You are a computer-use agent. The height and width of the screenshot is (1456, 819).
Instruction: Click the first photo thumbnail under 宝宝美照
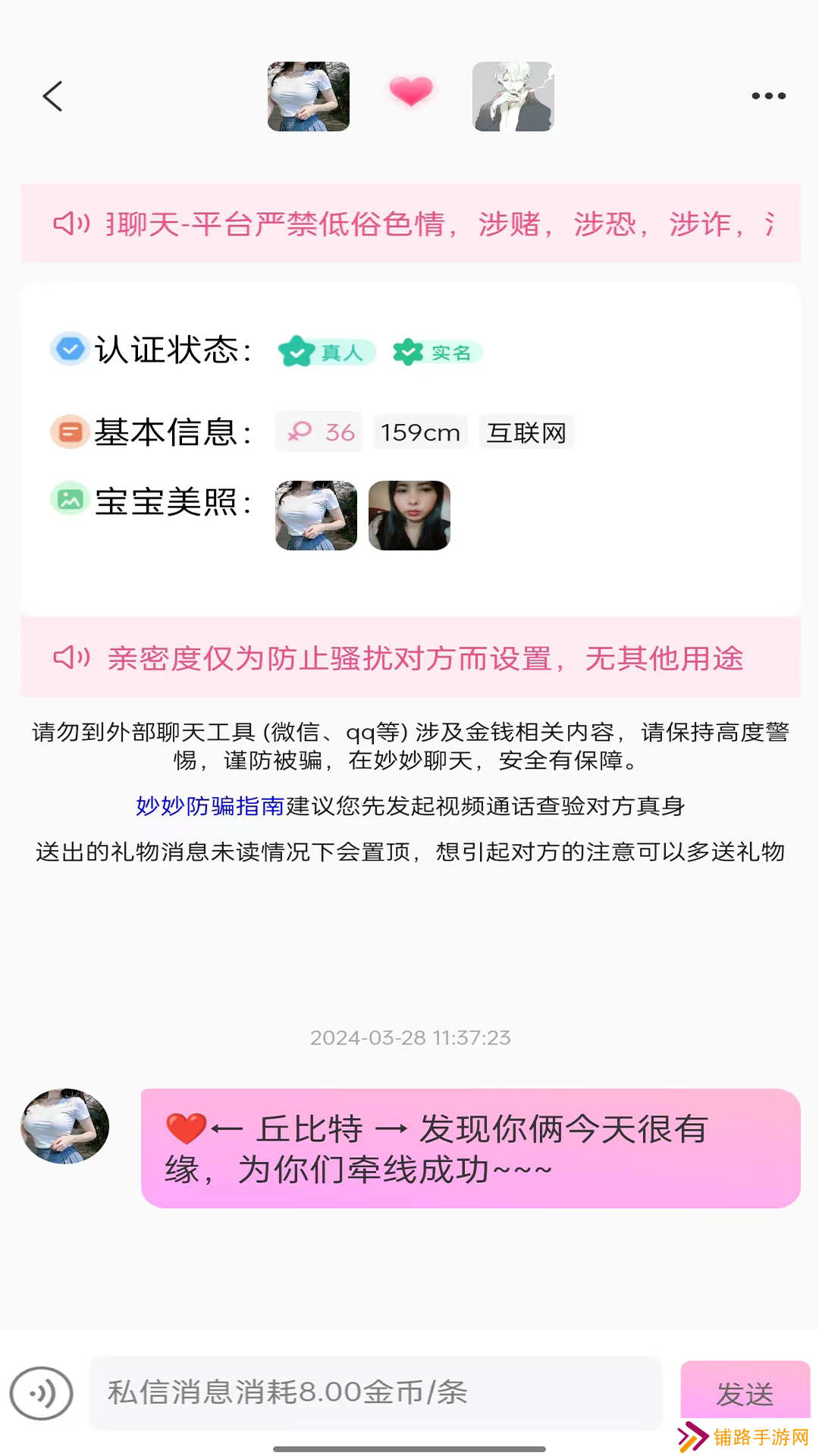[x=315, y=516]
